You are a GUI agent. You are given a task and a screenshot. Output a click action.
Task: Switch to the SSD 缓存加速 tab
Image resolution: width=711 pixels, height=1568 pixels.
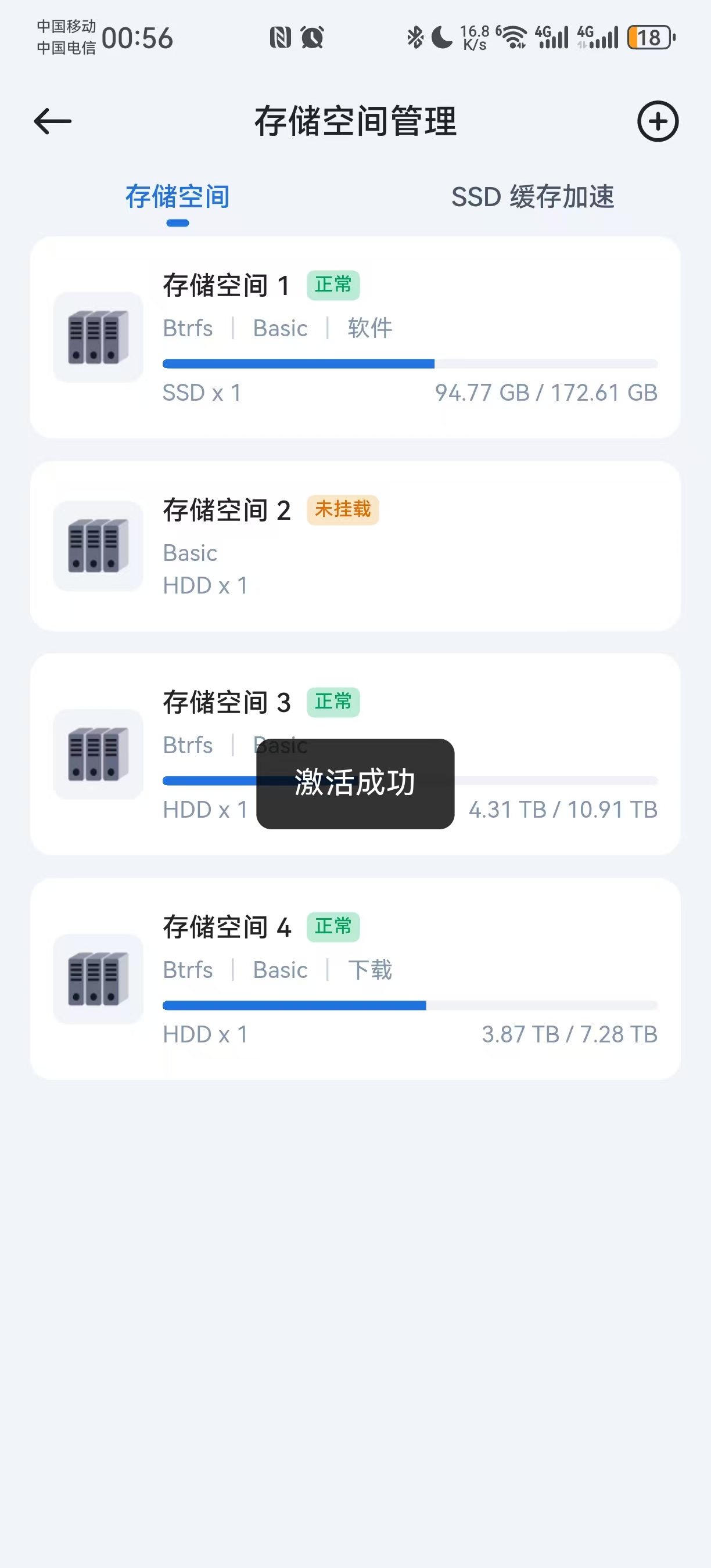pos(533,197)
